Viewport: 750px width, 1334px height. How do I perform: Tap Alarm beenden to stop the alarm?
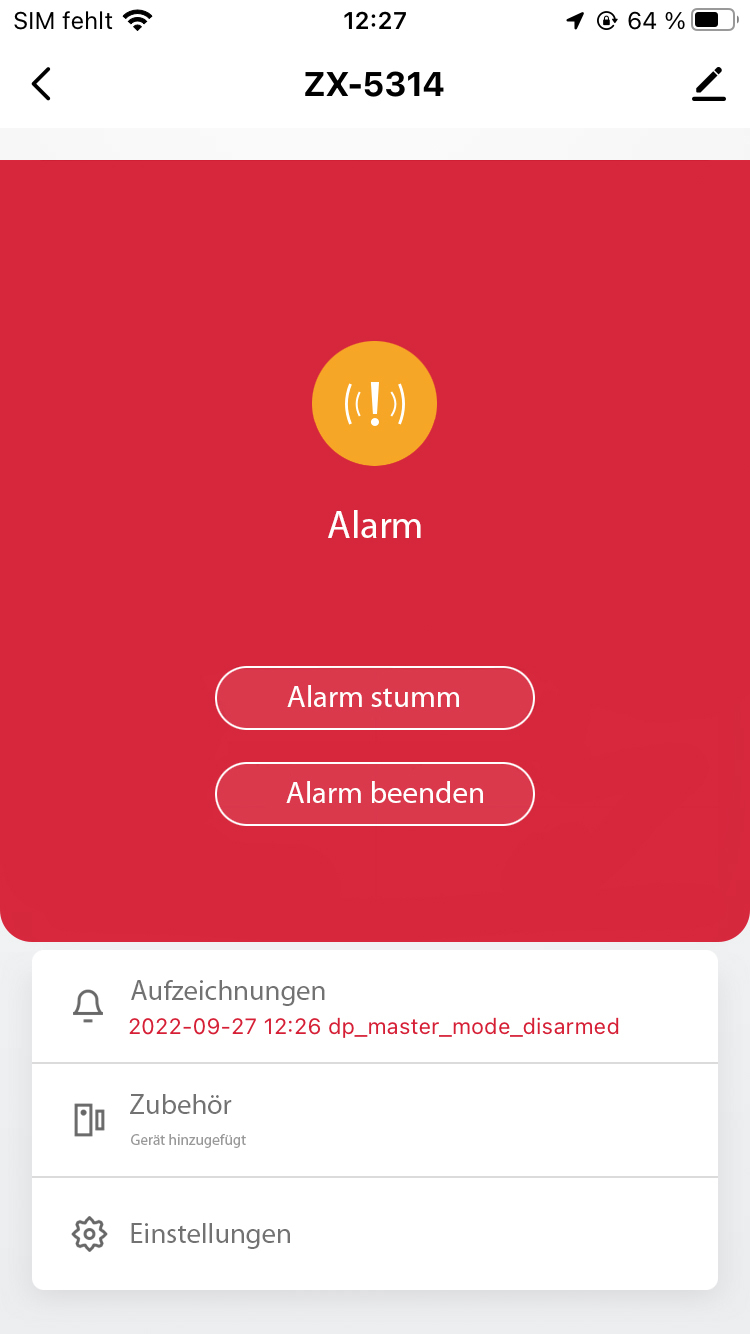pos(374,794)
